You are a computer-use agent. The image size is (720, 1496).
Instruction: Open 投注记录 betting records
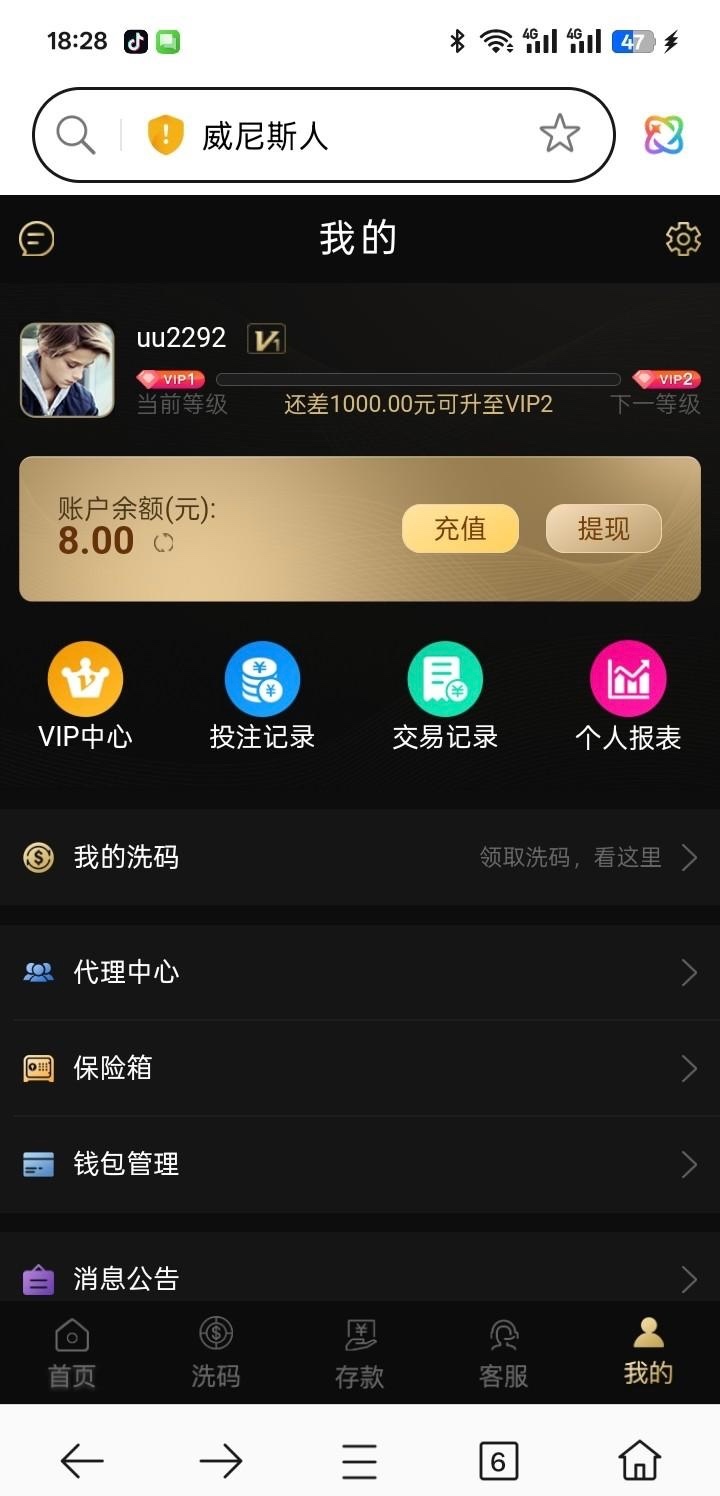(262, 697)
